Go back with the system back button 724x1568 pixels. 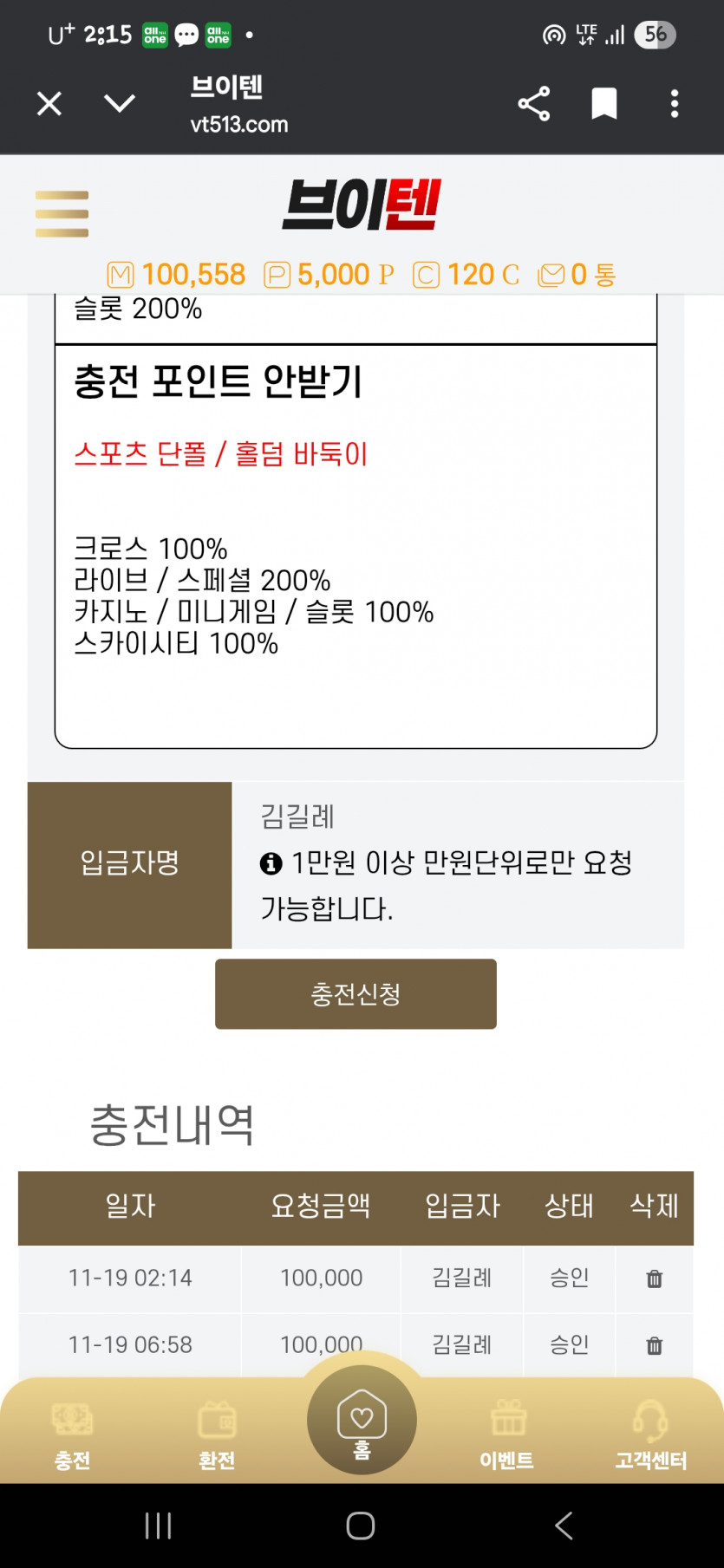click(564, 1526)
